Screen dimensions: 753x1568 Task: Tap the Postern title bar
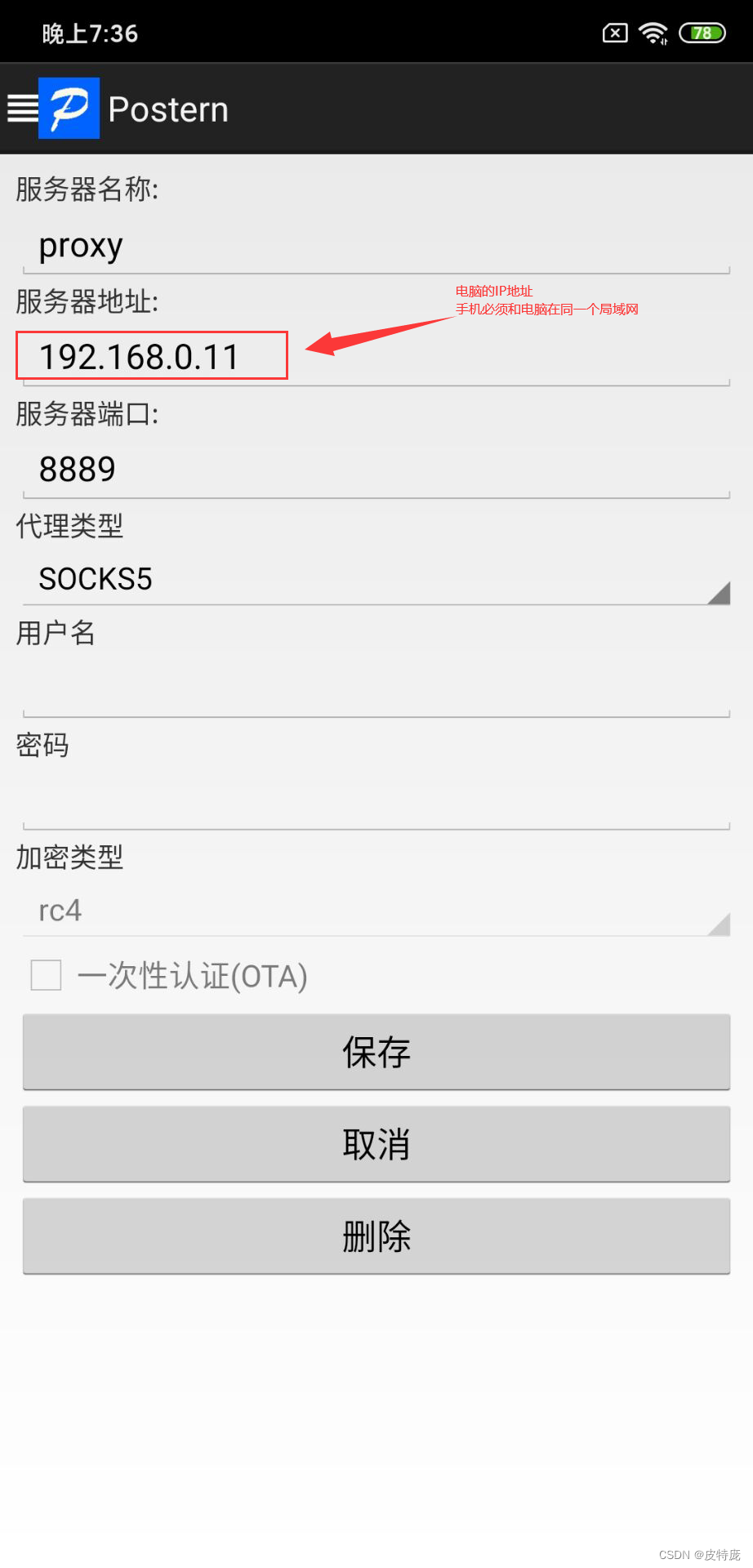167,108
